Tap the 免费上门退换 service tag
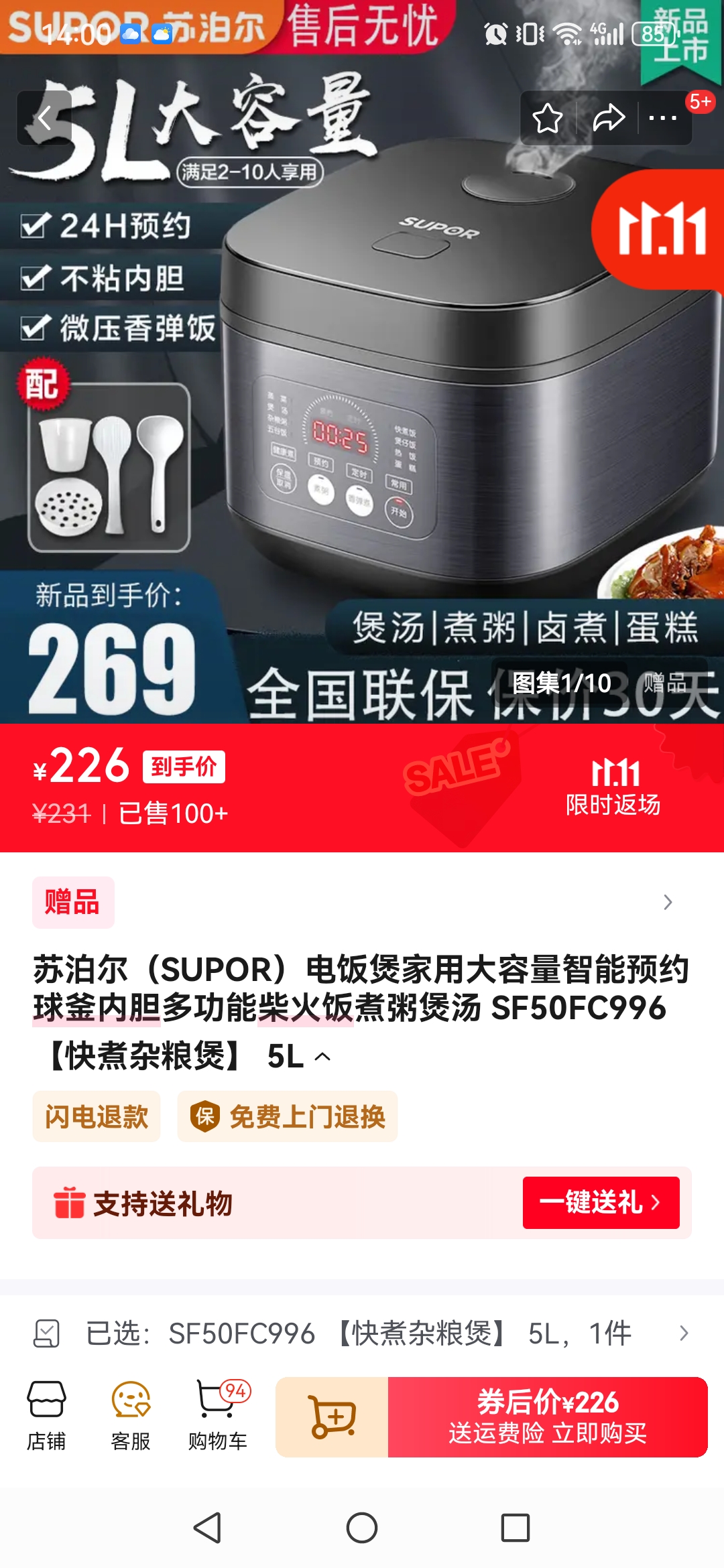The height and width of the screenshot is (1568, 724). click(x=288, y=1116)
